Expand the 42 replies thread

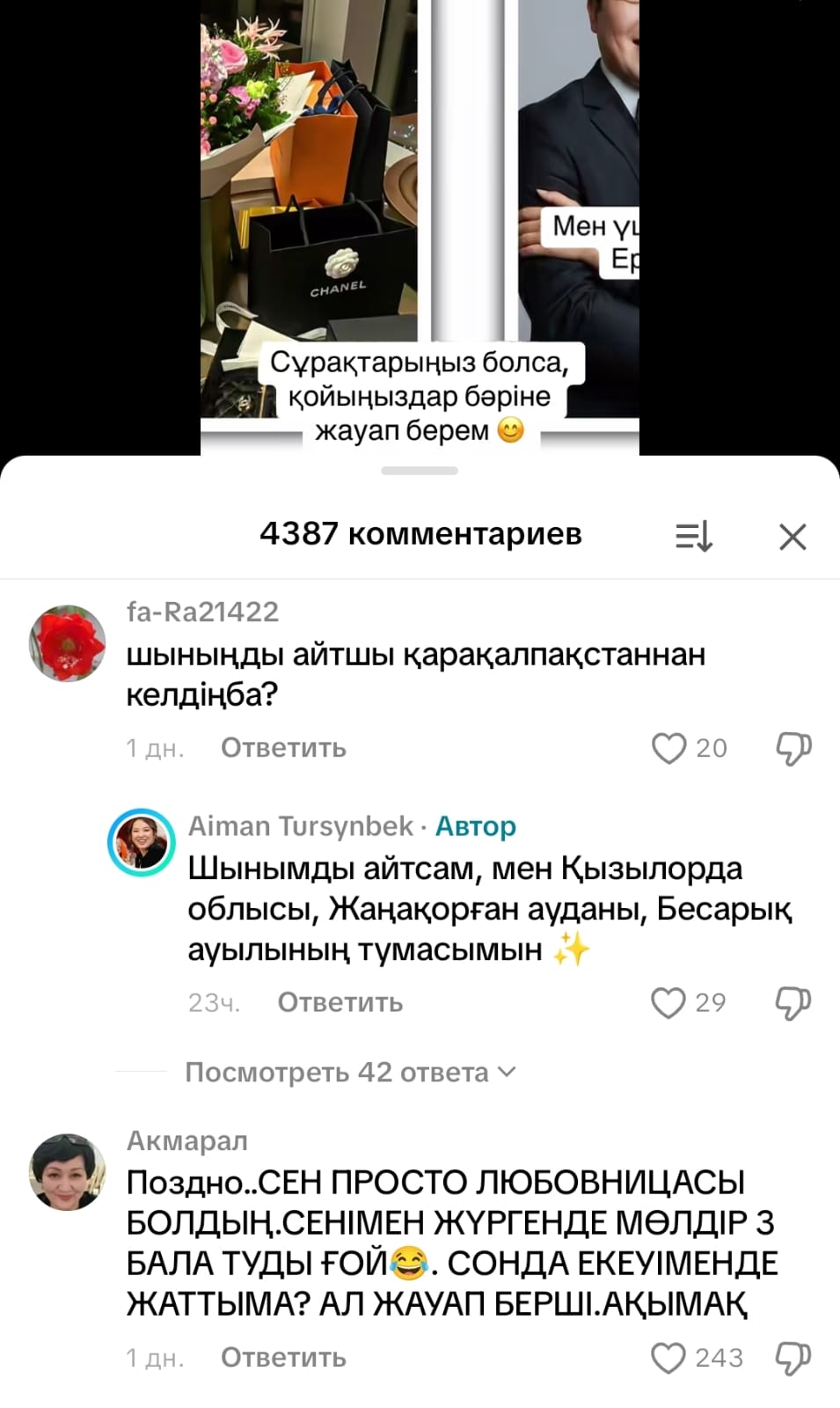[x=350, y=1072]
